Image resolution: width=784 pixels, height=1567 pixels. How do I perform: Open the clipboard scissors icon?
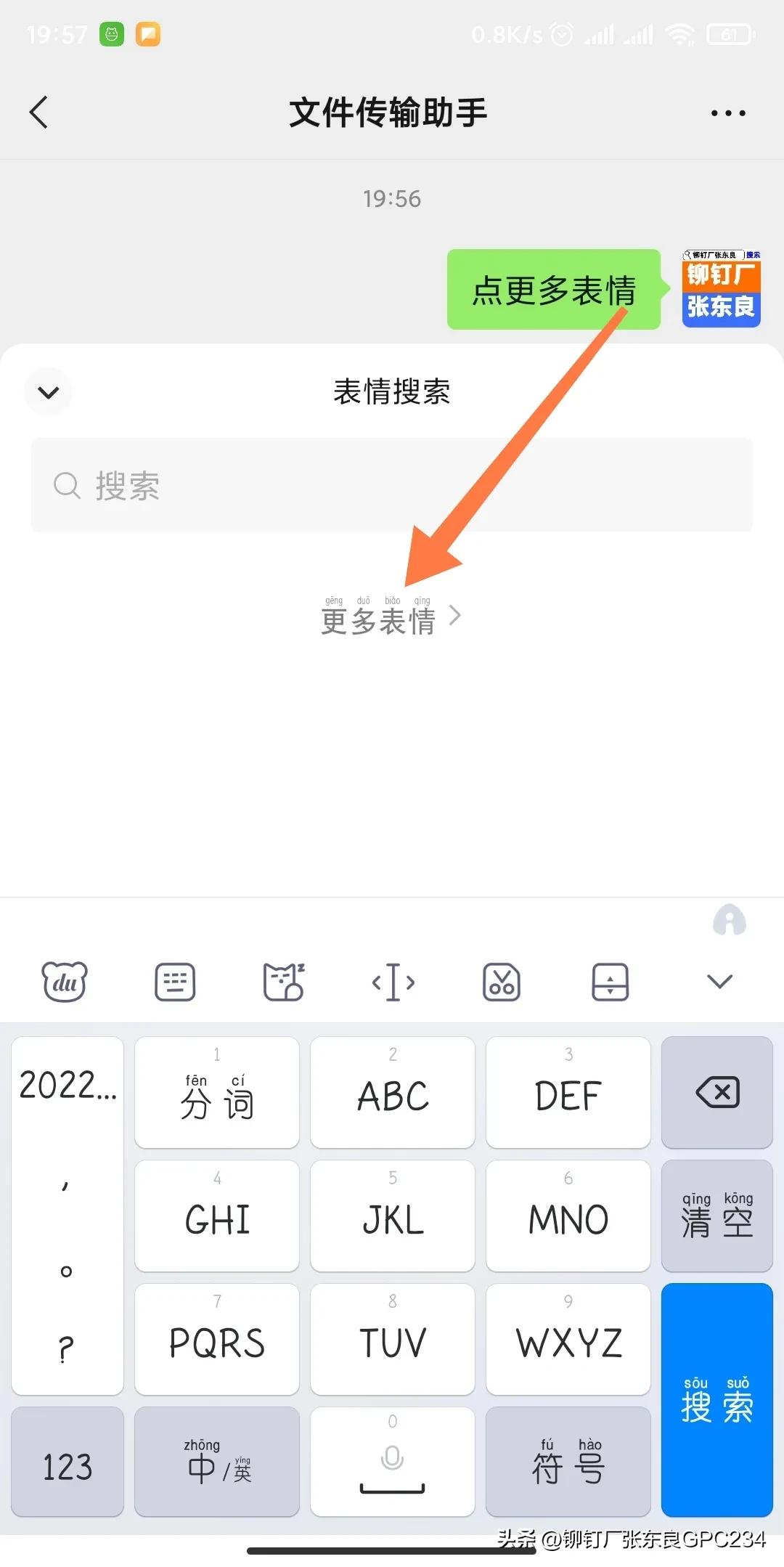[x=502, y=982]
